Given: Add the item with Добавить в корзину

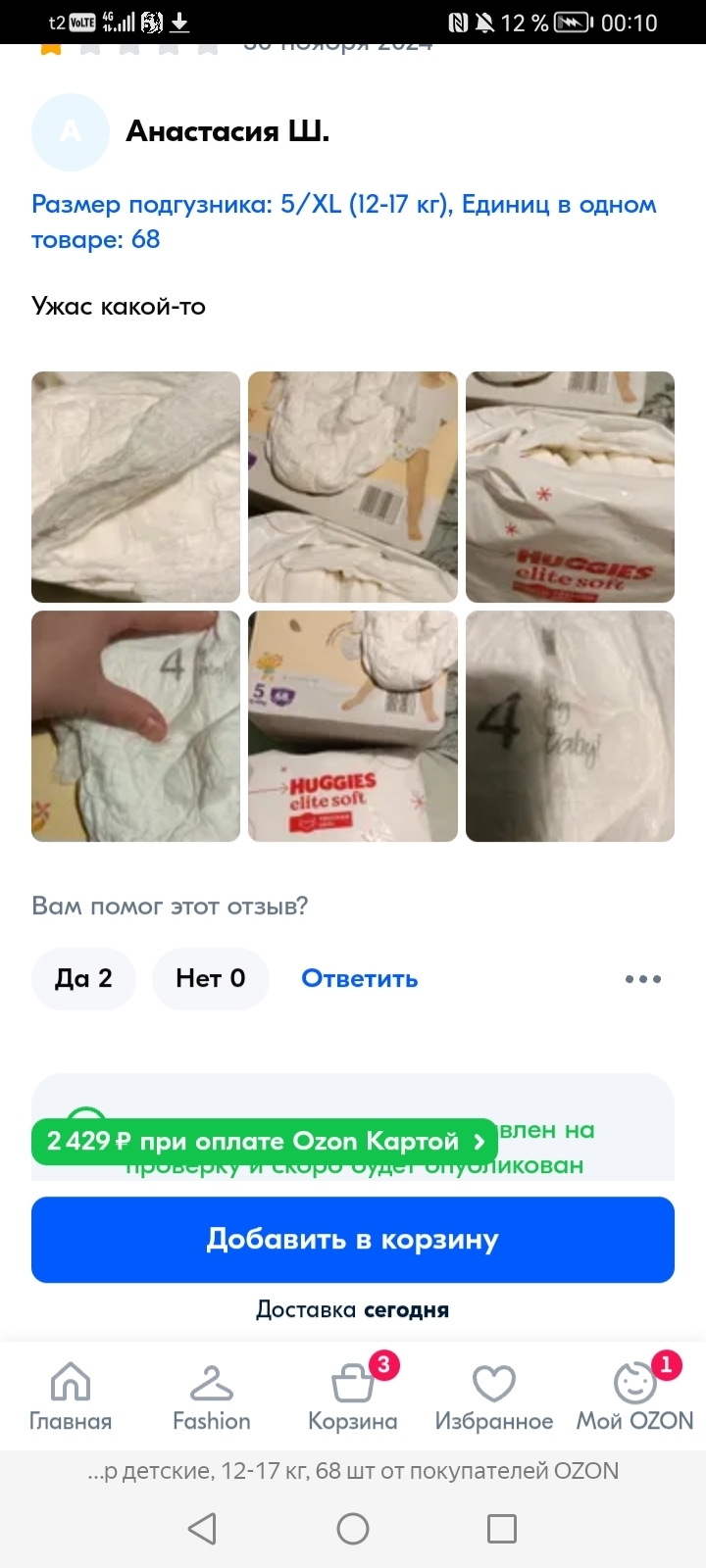Looking at the screenshot, I should (x=353, y=1239).
